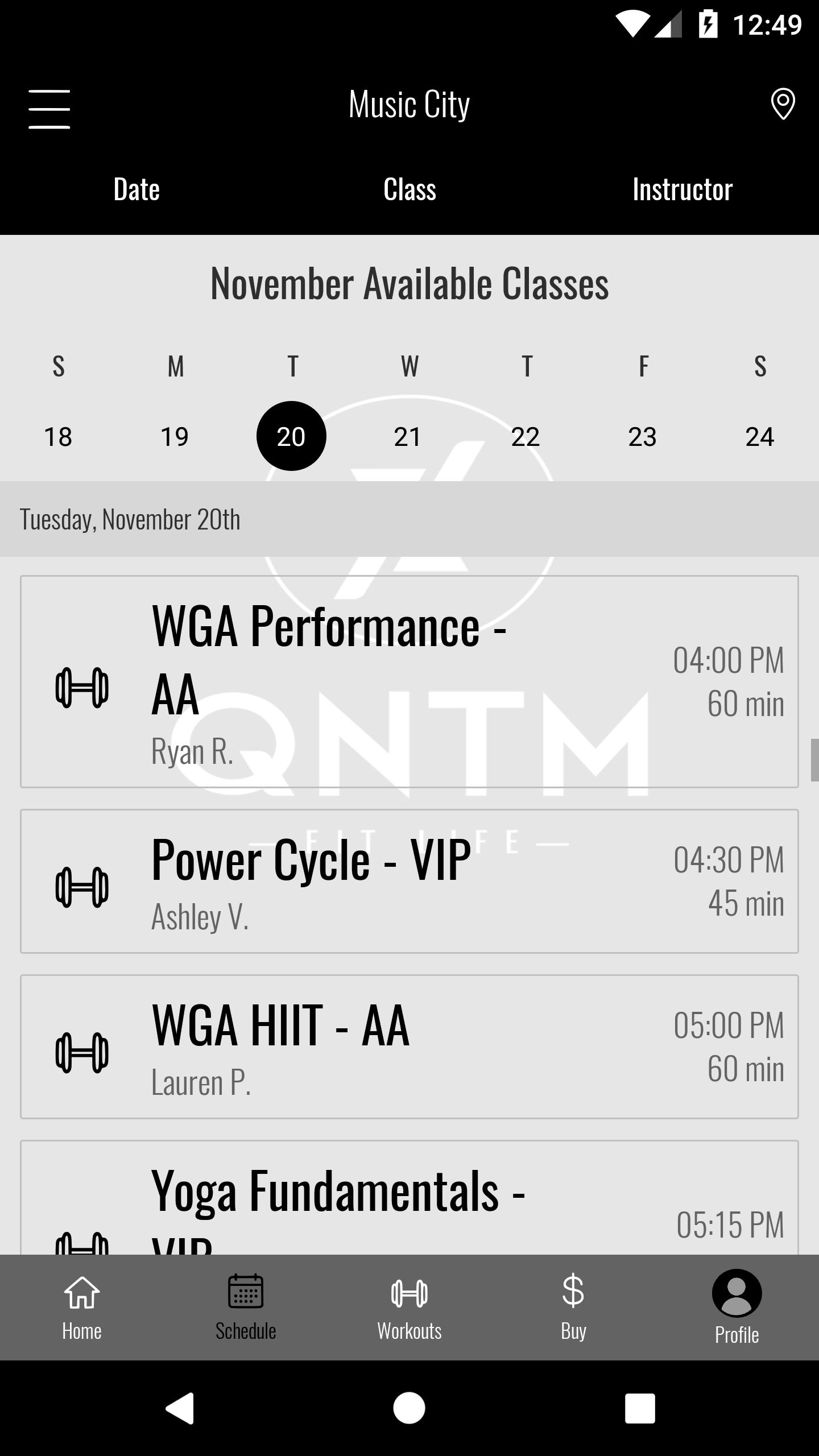Image resolution: width=819 pixels, height=1456 pixels.
Task: Switch to the Instructor filter tab
Action: (682, 189)
